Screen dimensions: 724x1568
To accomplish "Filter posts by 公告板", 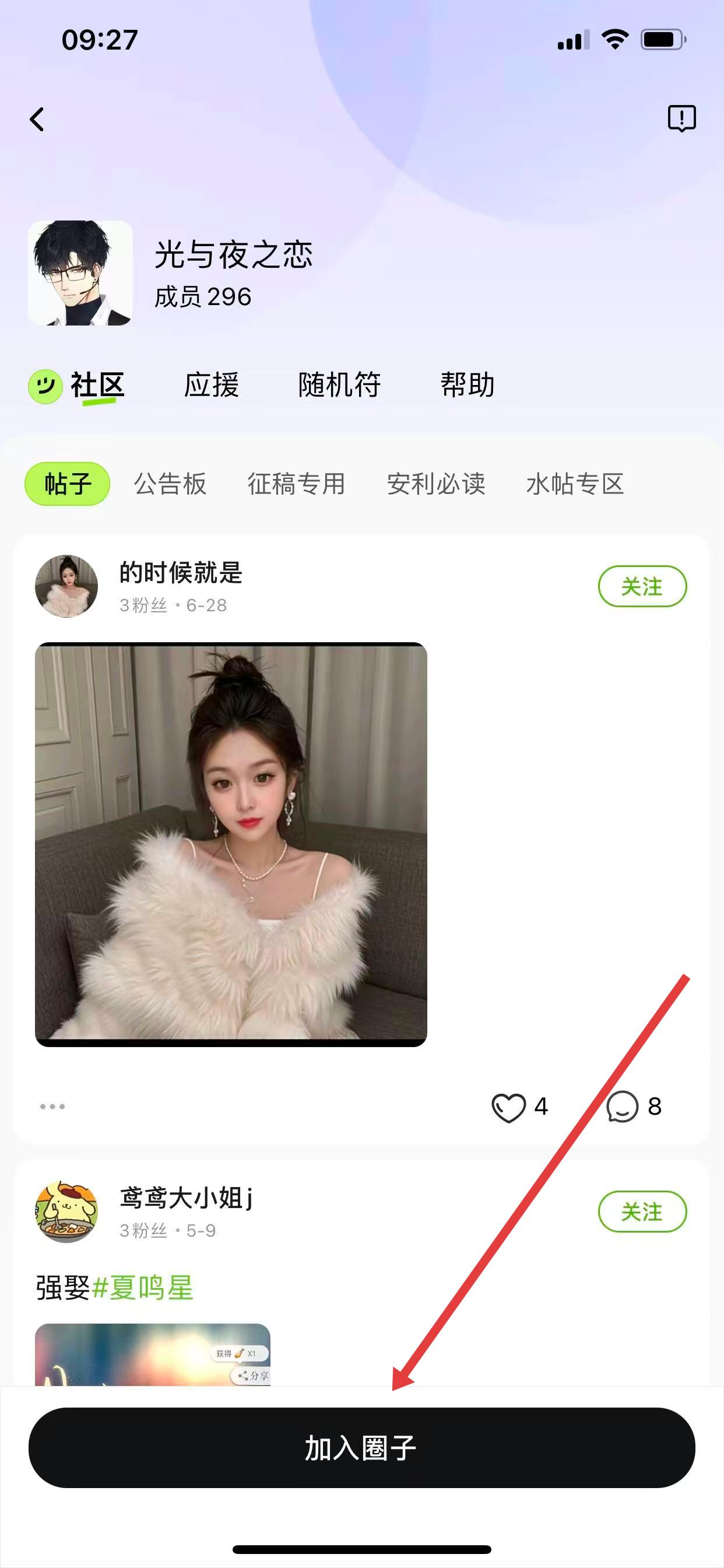I will click(170, 484).
